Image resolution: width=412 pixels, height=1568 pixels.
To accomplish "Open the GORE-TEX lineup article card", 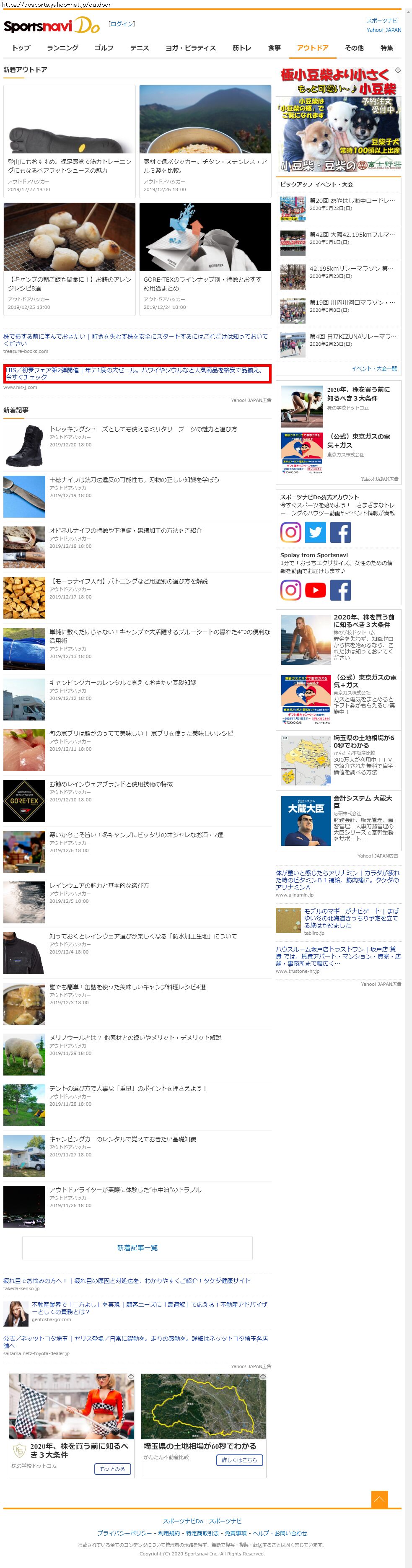I will click(x=205, y=258).
